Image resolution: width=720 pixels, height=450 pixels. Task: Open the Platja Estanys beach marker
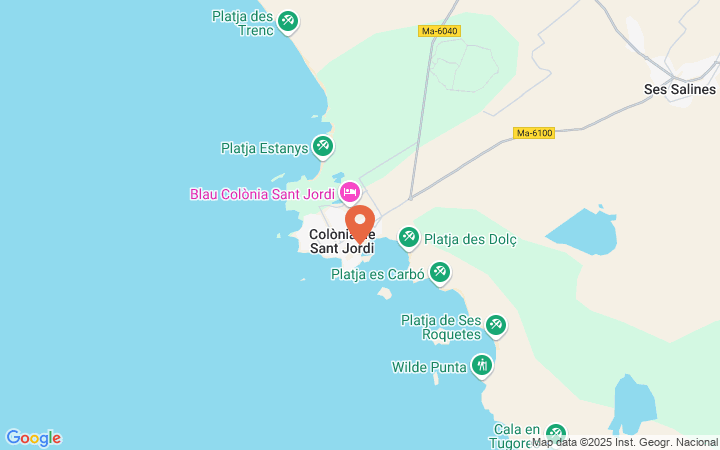click(x=322, y=147)
